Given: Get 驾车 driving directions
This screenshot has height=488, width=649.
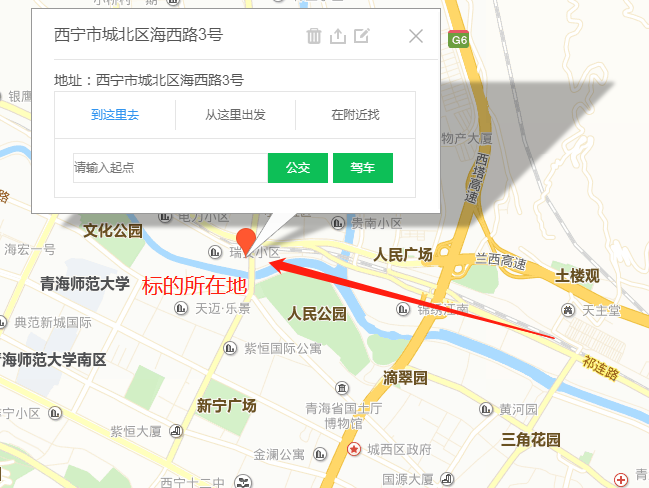Looking at the screenshot, I should [362, 168].
